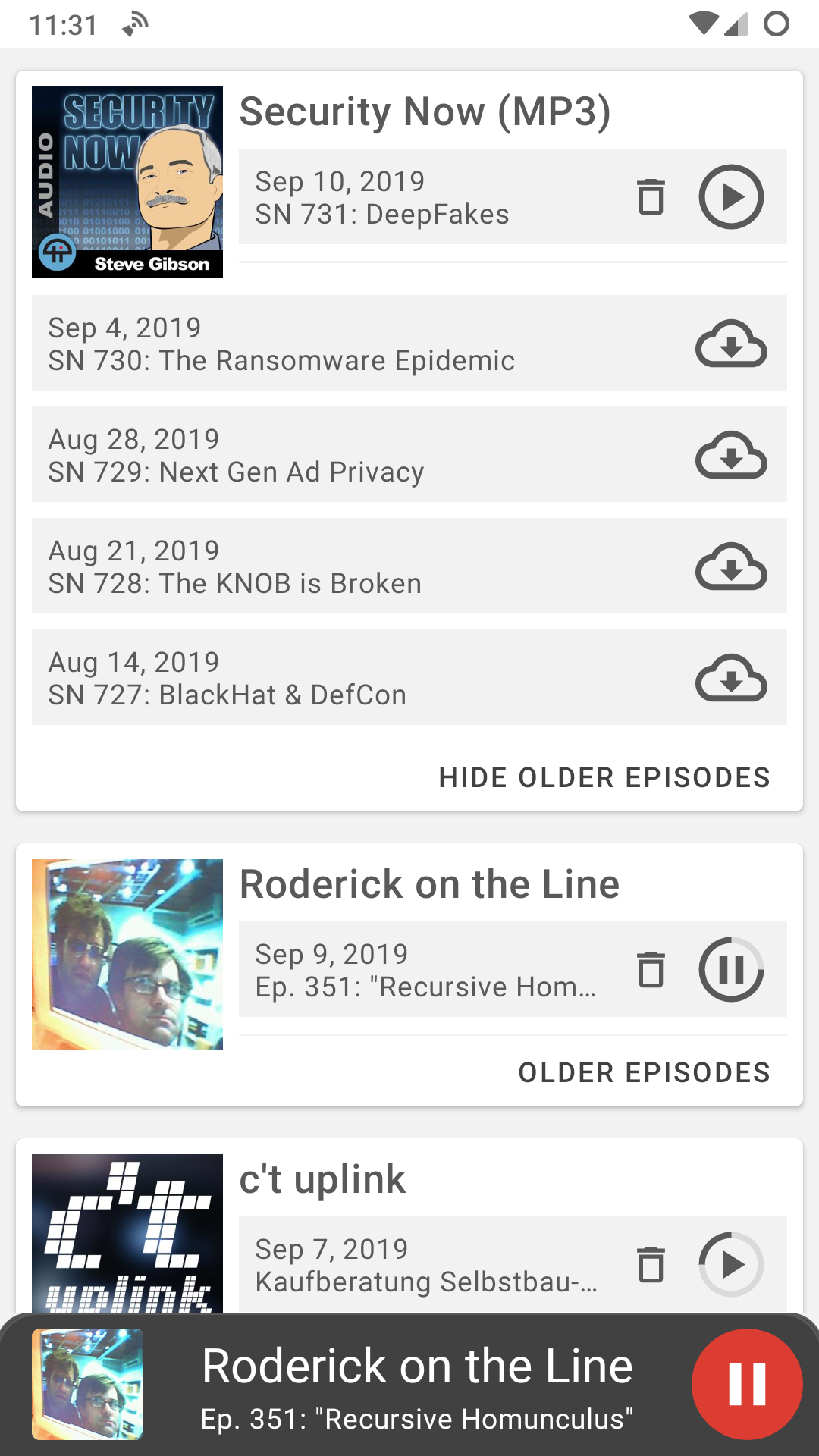Open the c't uplink podcast cover
The width and height of the screenshot is (819, 1456).
coord(127,1234)
